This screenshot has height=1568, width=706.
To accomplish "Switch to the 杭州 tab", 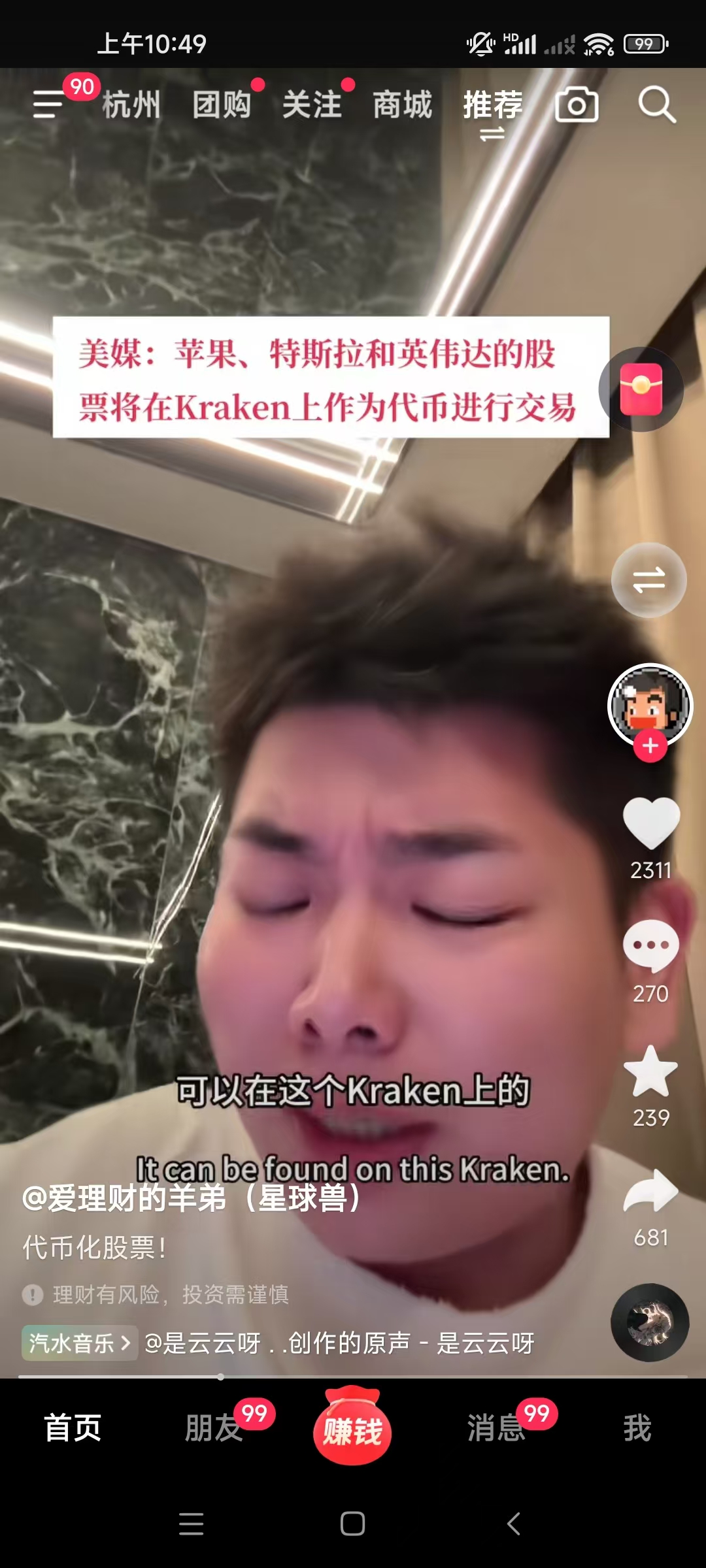I will [x=131, y=105].
